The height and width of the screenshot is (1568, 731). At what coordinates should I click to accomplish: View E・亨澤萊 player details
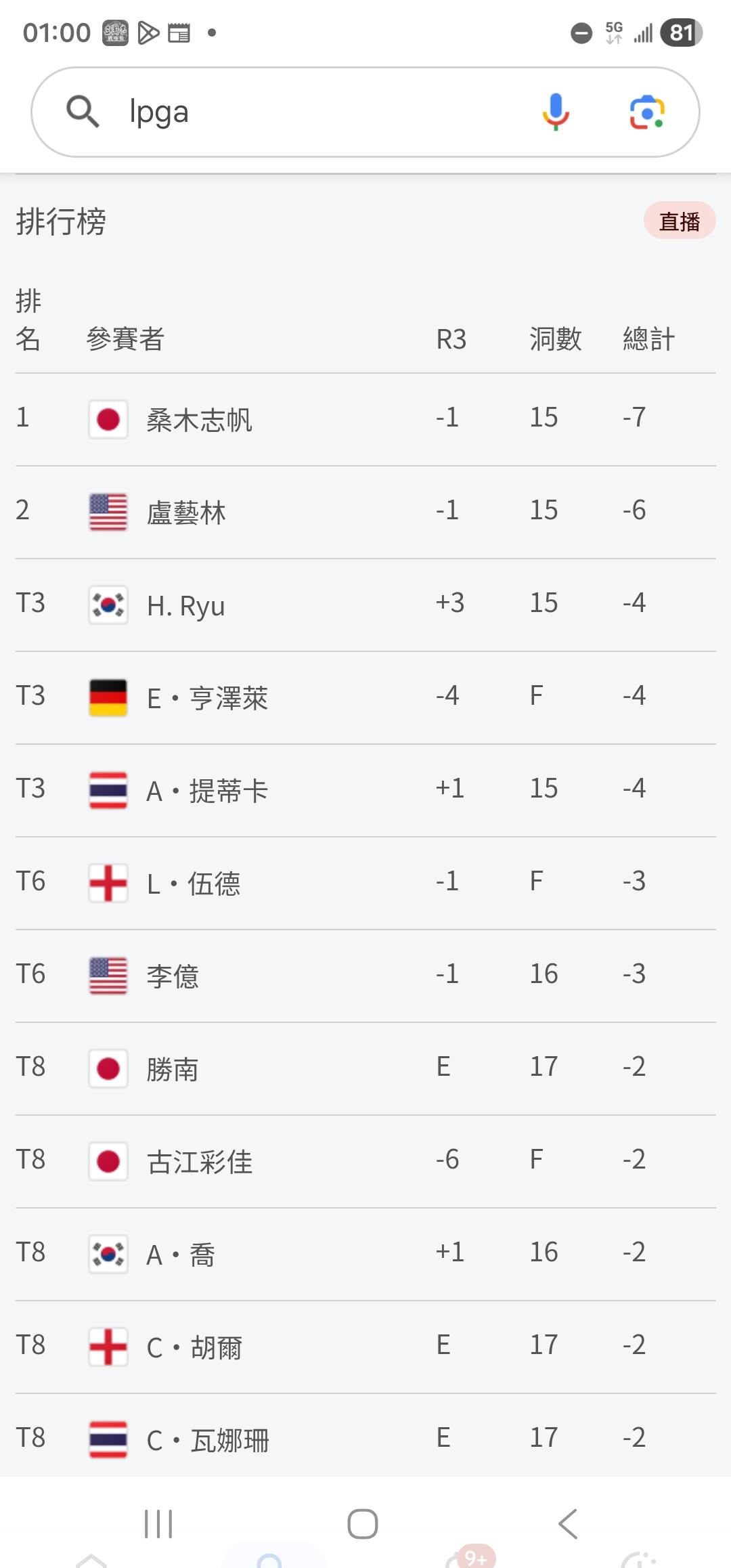coord(365,697)
